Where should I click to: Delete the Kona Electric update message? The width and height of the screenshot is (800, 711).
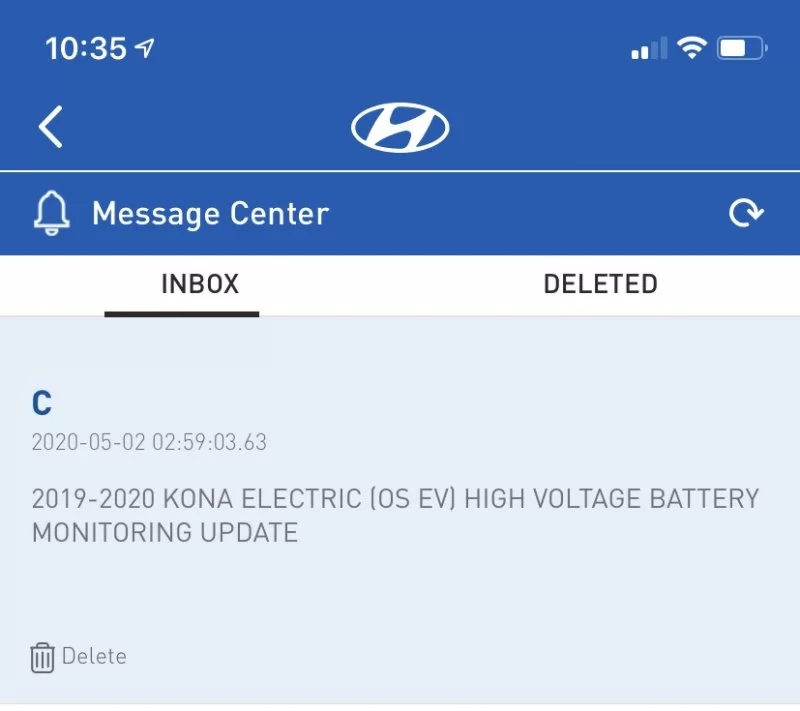[x=78, y=657]
